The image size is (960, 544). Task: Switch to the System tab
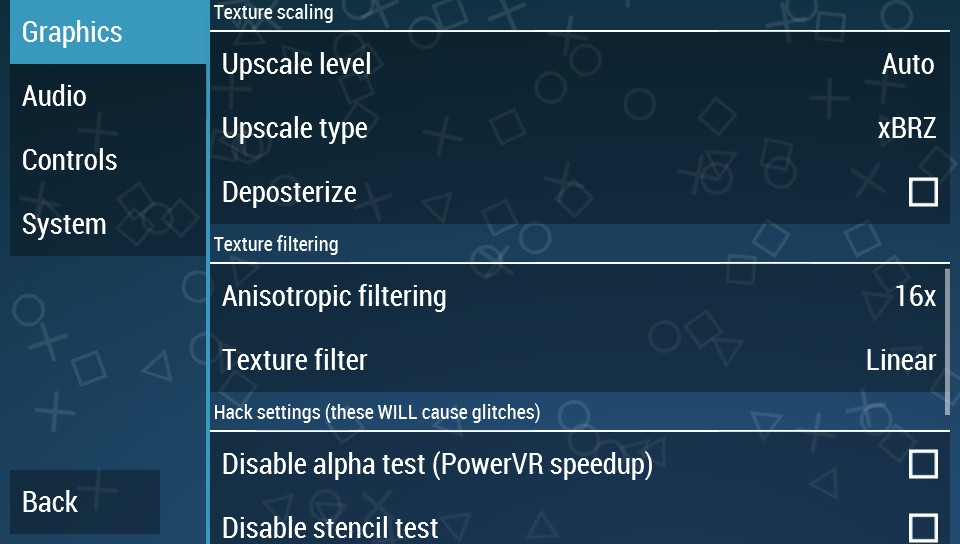pyautogui.click(x=107, y=224)
